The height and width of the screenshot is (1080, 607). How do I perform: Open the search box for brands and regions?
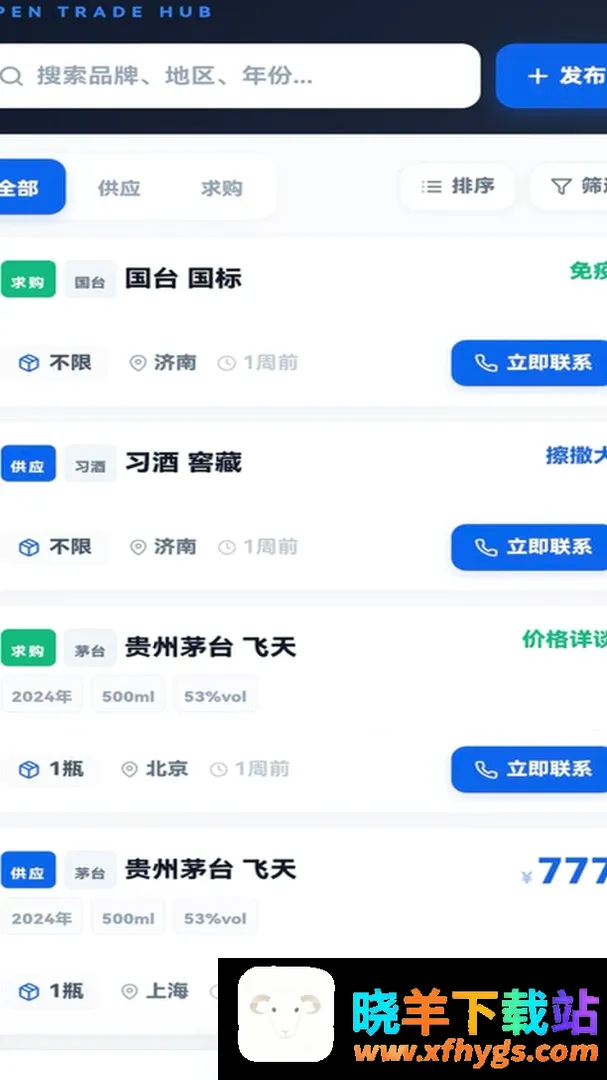[238, 76]
